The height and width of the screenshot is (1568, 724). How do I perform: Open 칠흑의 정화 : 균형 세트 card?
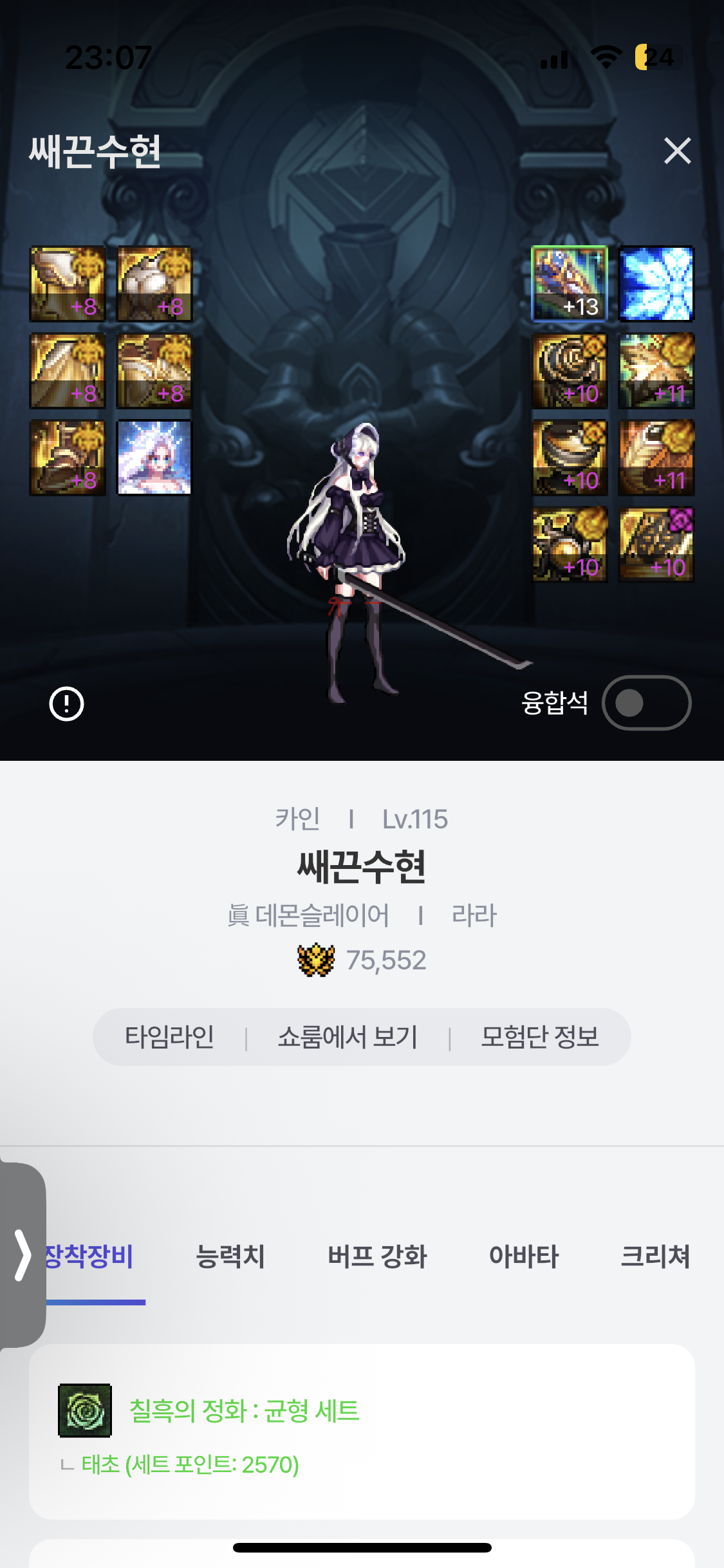coord(245,1411)
